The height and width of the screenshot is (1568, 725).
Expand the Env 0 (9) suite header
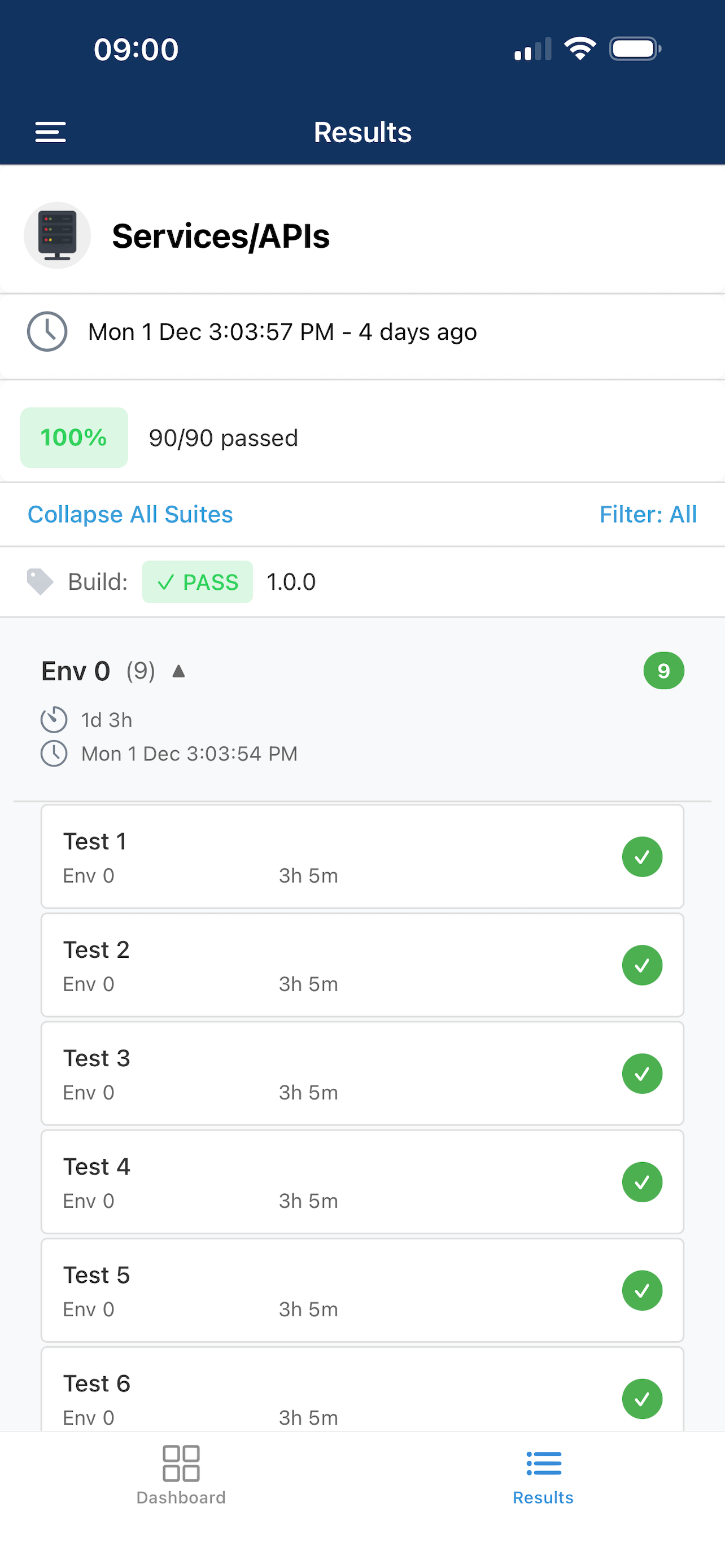(x=97, y=670)
